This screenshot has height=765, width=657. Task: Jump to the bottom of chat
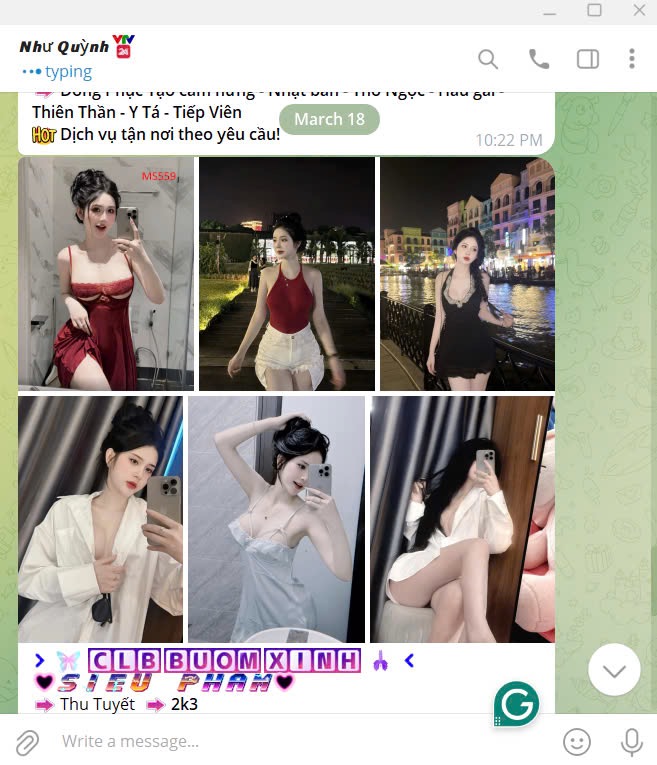pyautogui.click(x=613, y=670)
